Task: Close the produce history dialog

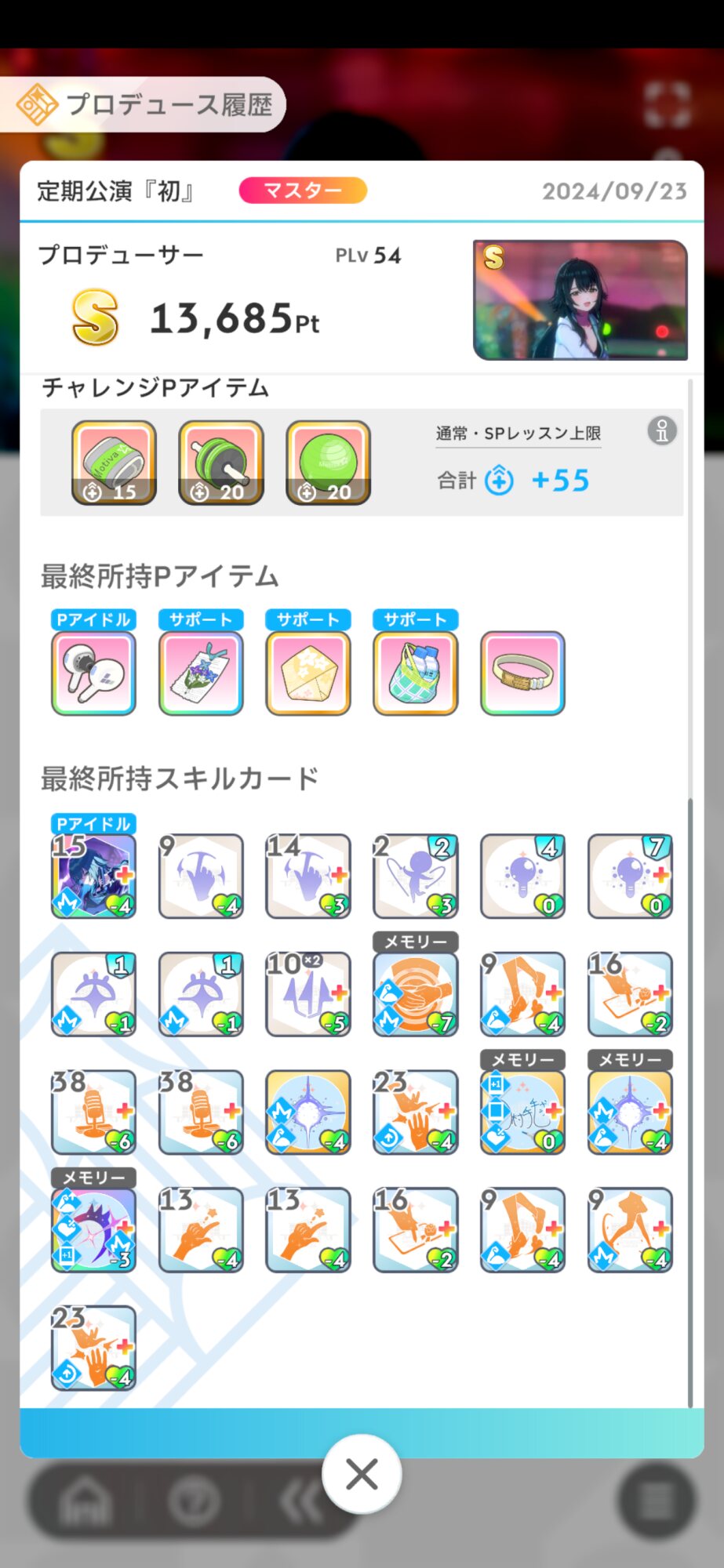Action: (x=362, y=1474)
